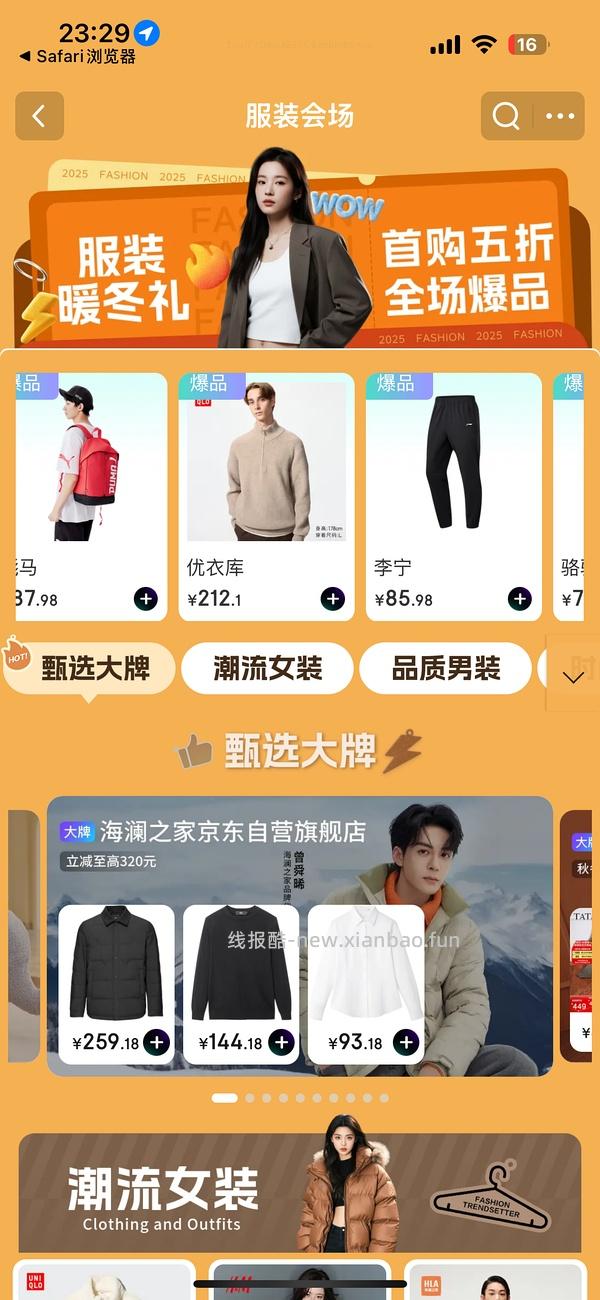The width and height of the screenshot is (600, 1300).
Task: Add the ¥87.98 red backpack to cart
Action: click(x=146, y=599)
